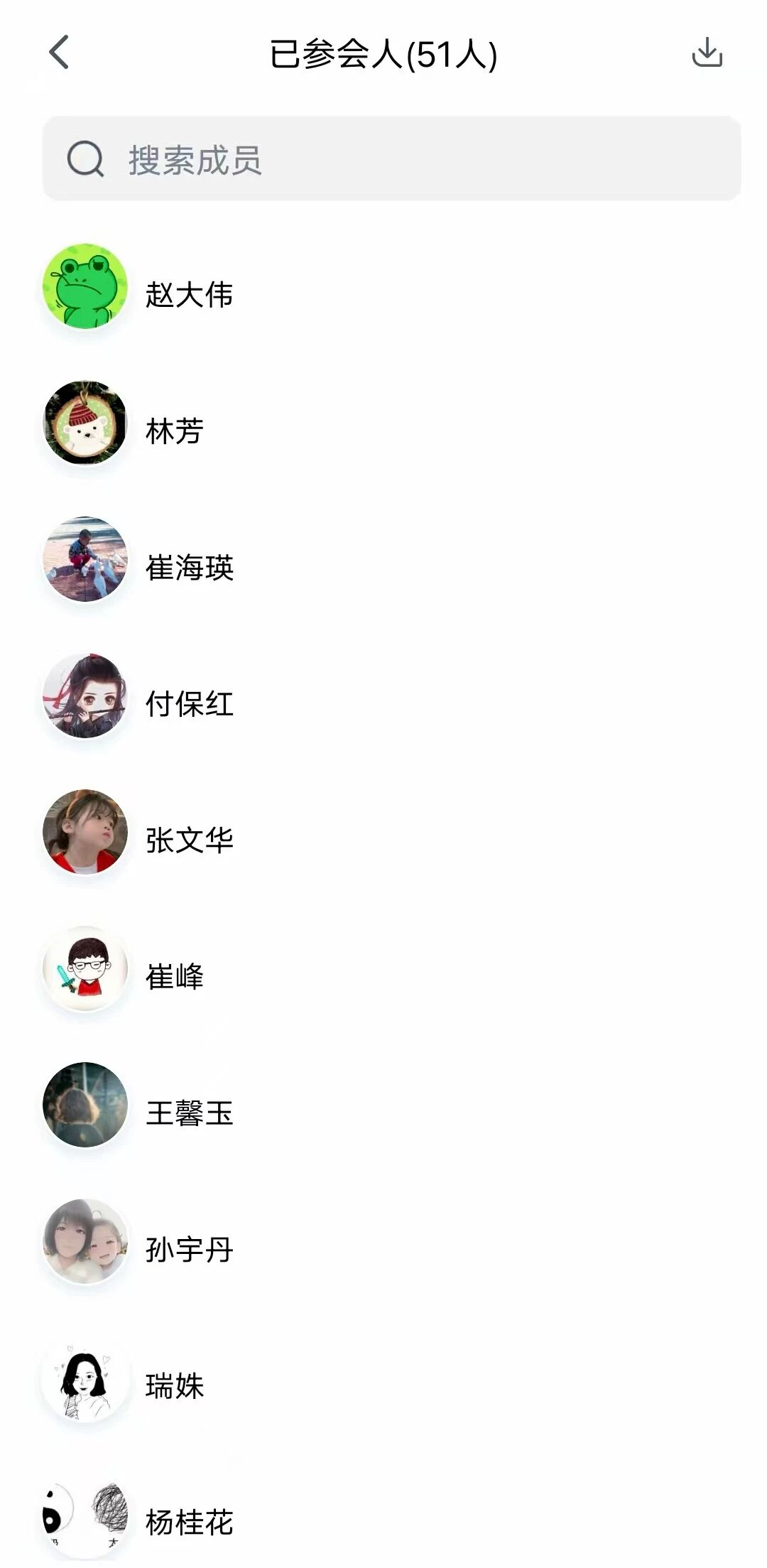Tap the 搜索成员 search field

click(391, 159)
